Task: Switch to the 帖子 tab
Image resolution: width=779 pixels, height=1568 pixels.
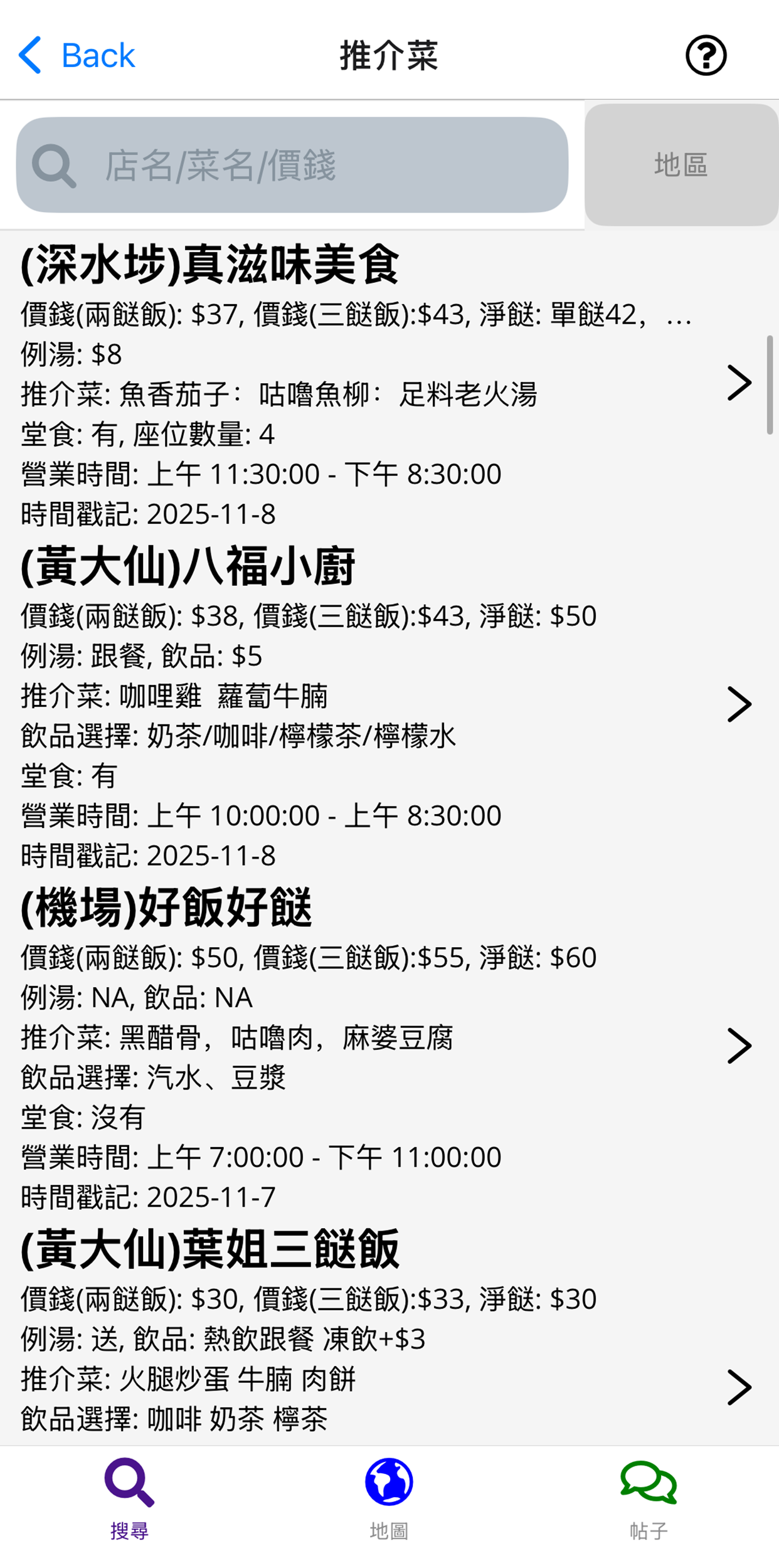Action: coord(648,1499)
